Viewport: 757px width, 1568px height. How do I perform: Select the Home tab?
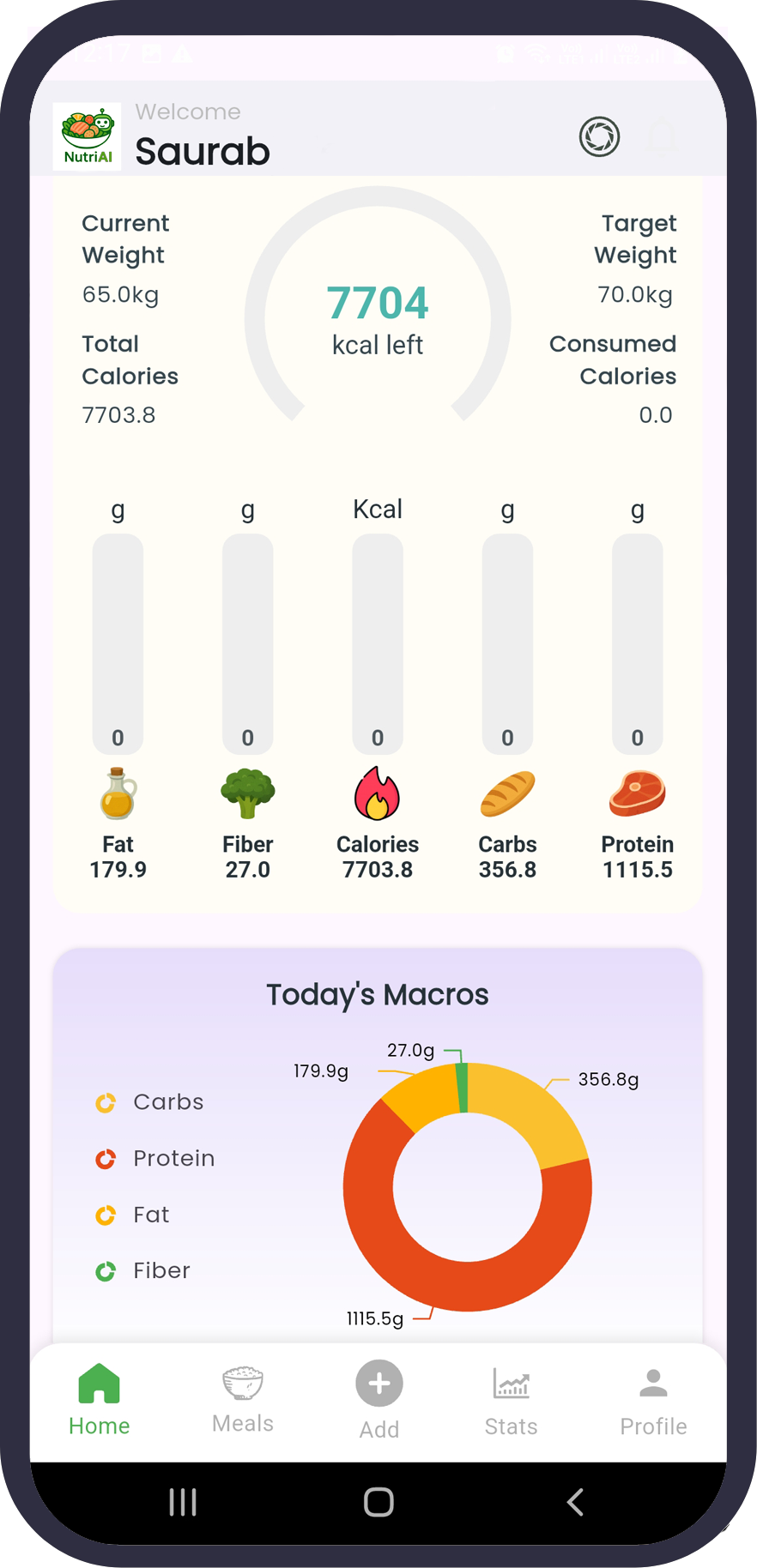click(100, 1398)
